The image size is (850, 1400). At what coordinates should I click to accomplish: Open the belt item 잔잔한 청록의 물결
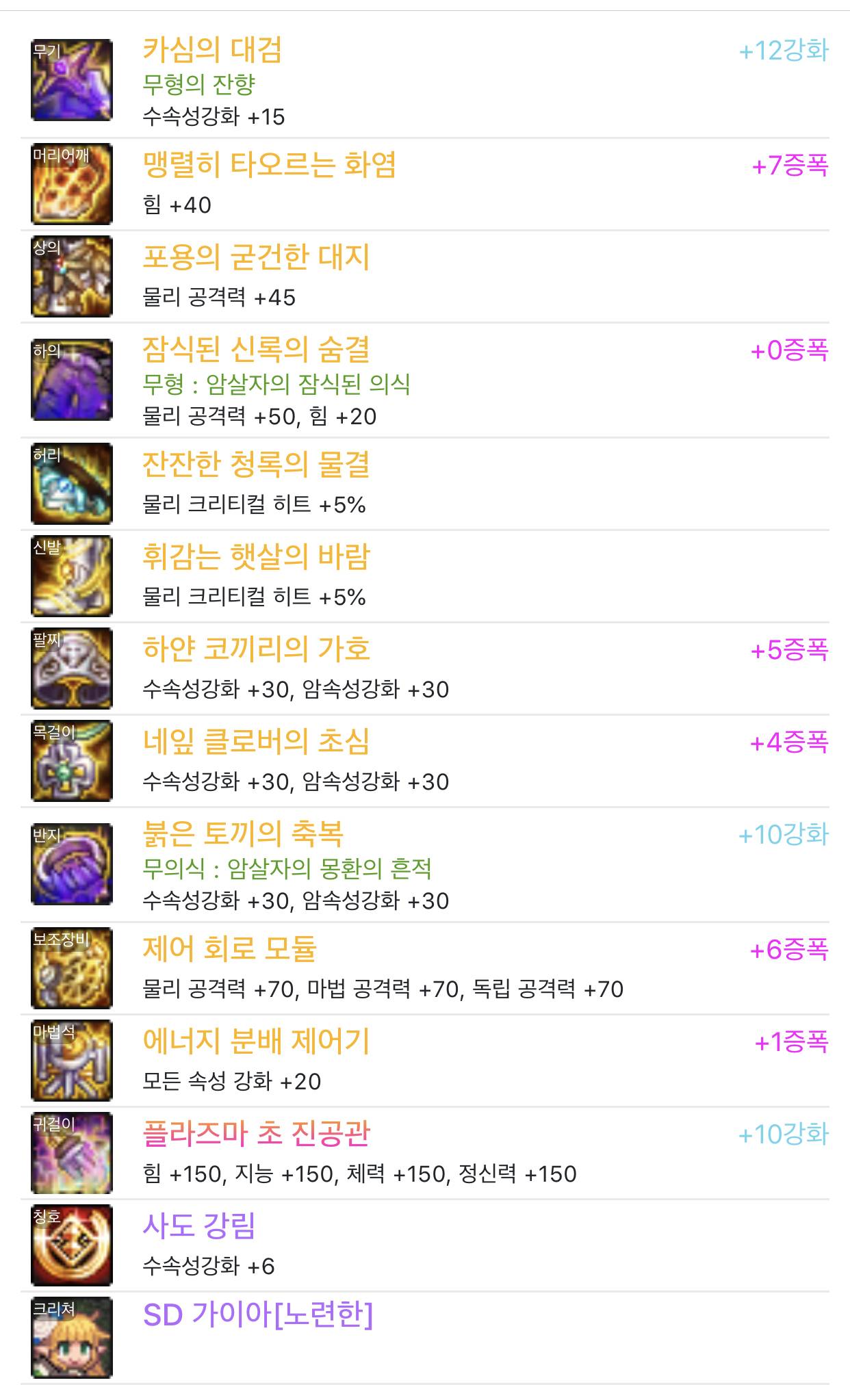[x=425, y=484]
